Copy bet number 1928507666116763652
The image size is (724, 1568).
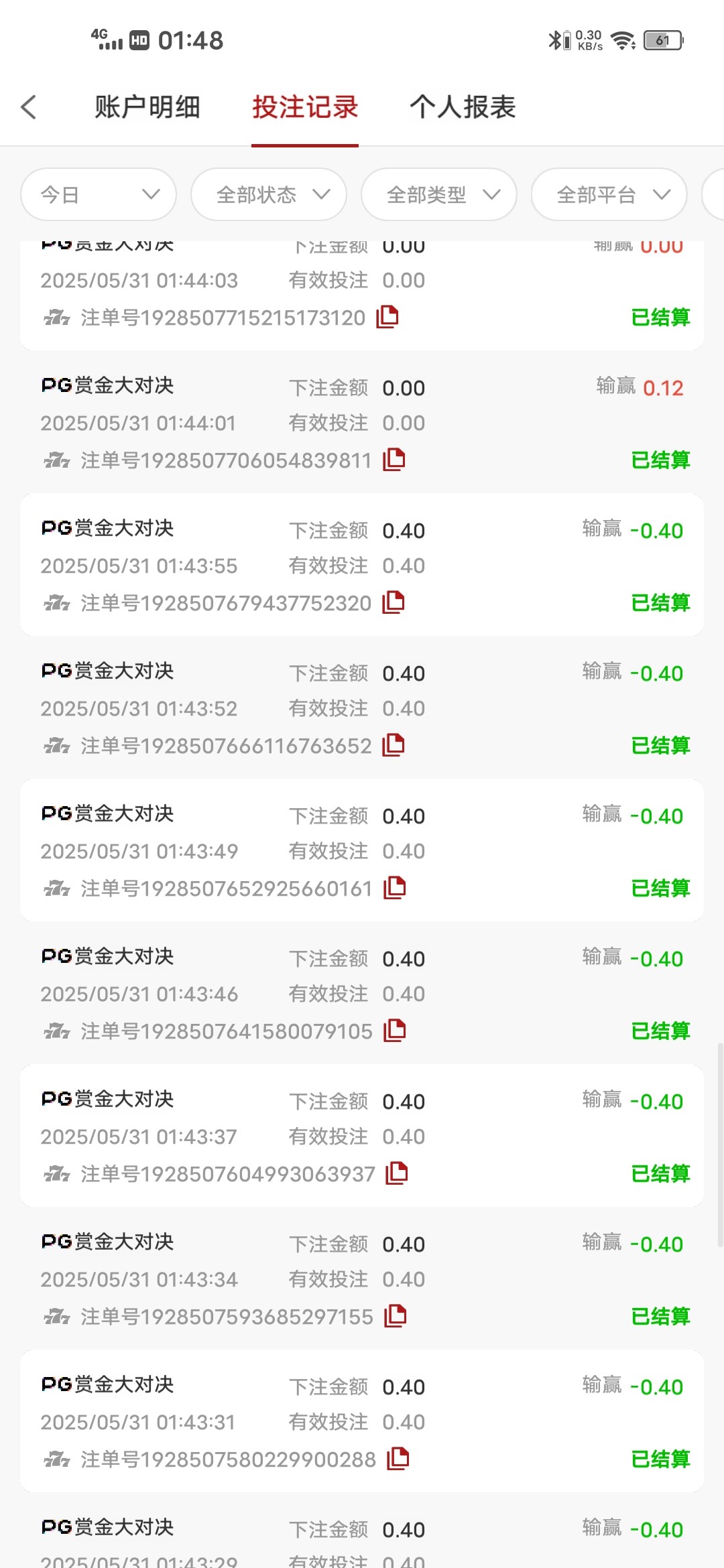(x=394, y=745)
